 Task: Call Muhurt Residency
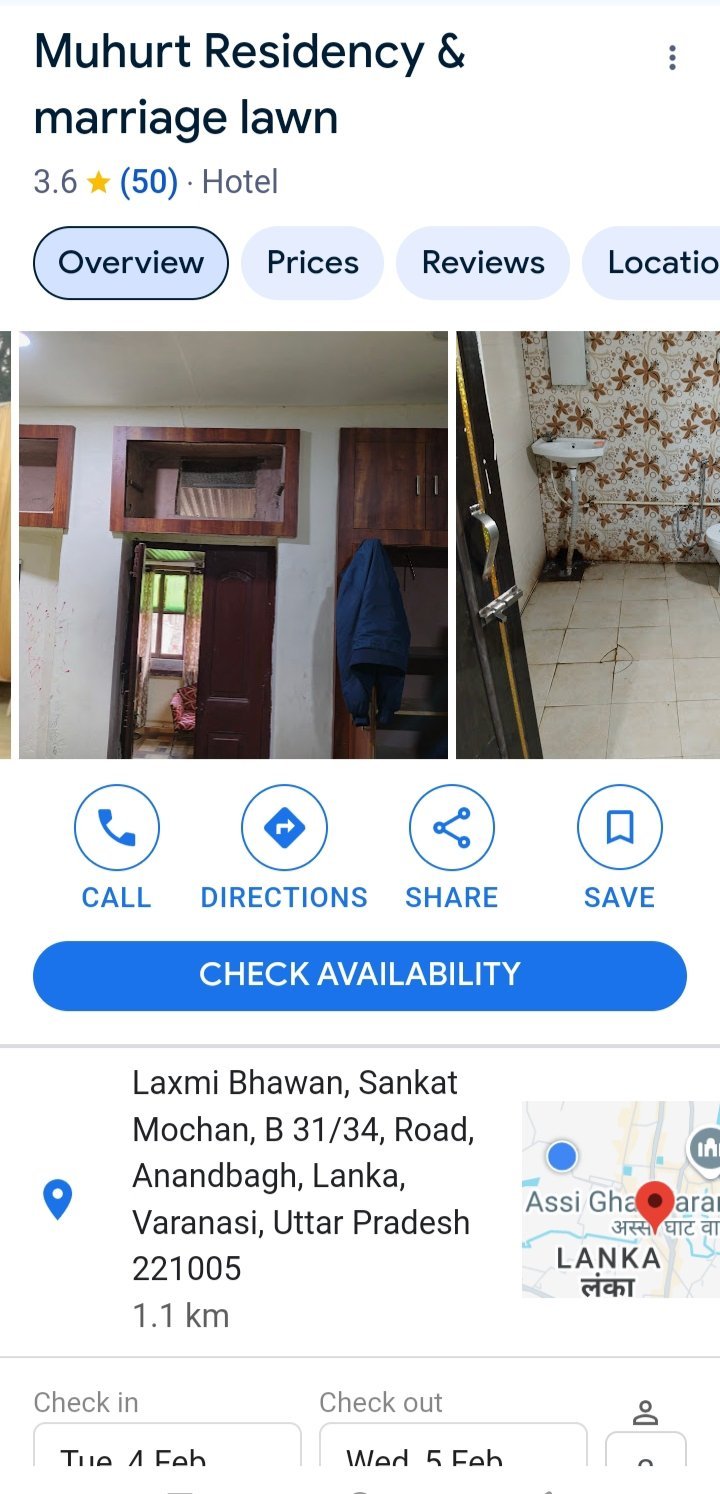coord(116,847)
